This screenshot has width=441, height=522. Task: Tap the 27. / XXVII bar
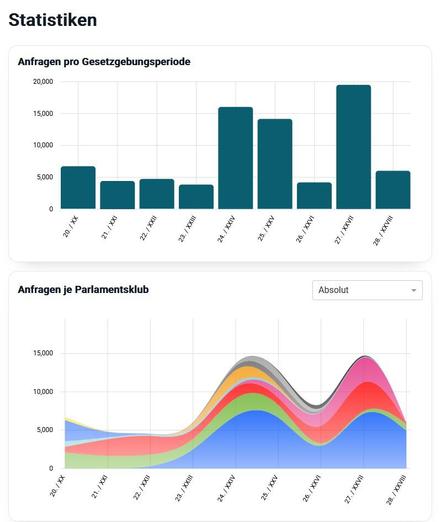354,147
